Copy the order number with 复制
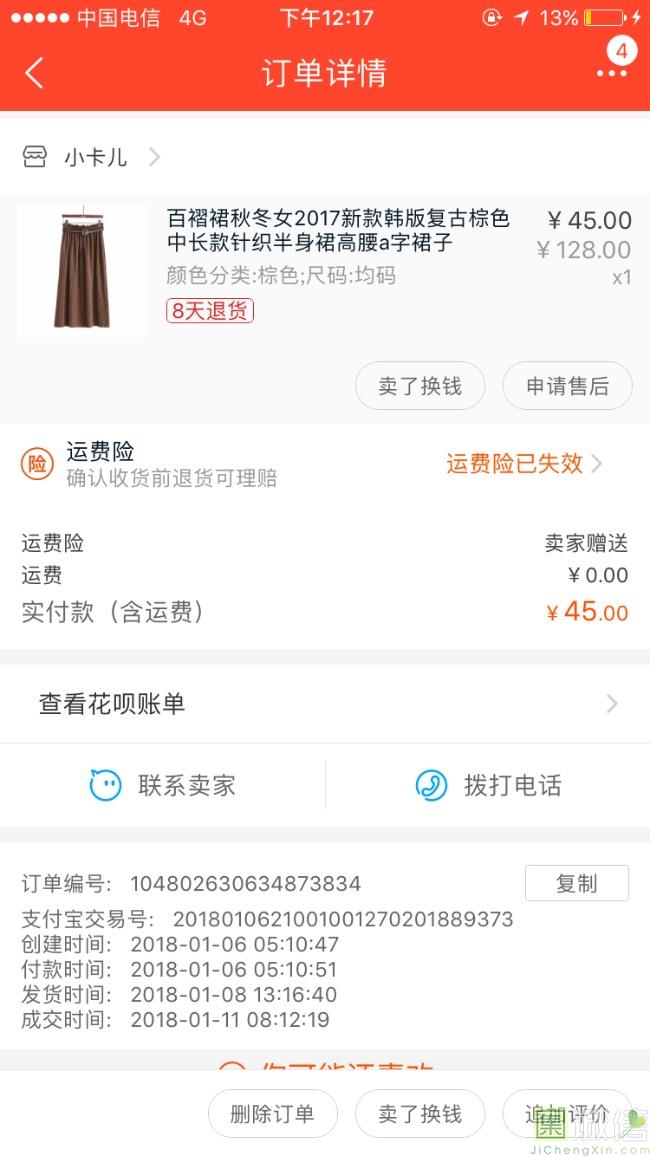The image size is (650, 1156). pyautogui.click(x=576, y=883)
